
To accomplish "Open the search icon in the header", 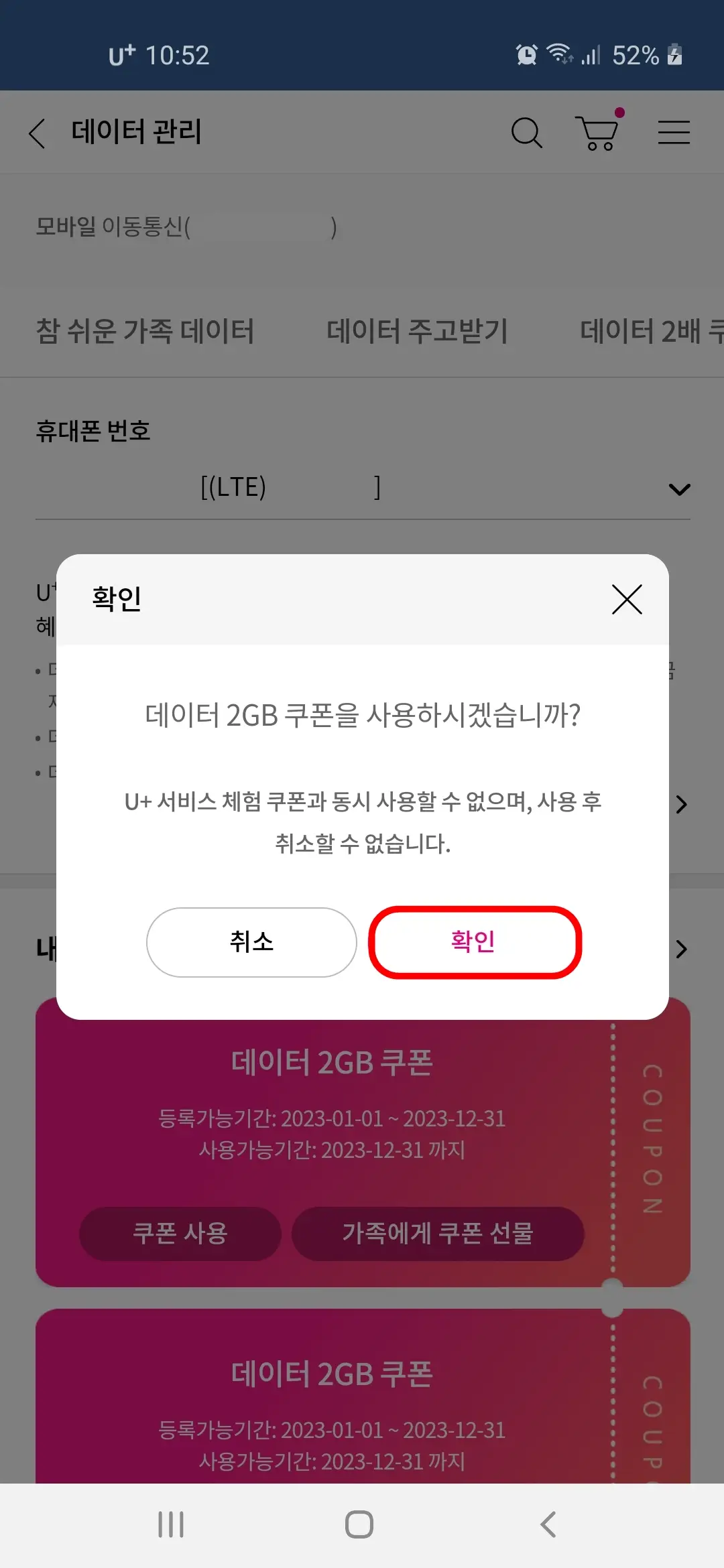I will [527, 132].
